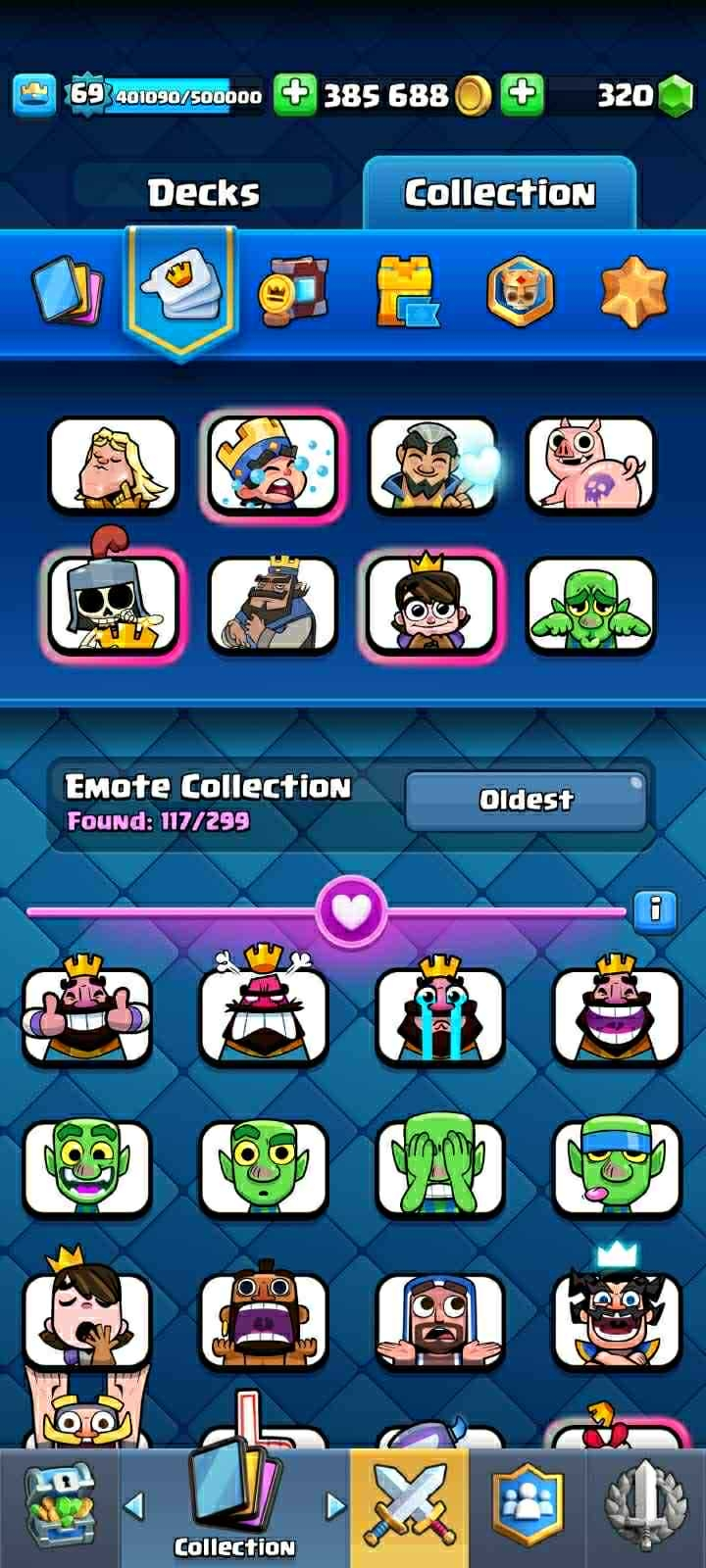The width and height of the screenshot is (706, 1568).
Task: Change sorting from Oldest
Action: (526, 800)
